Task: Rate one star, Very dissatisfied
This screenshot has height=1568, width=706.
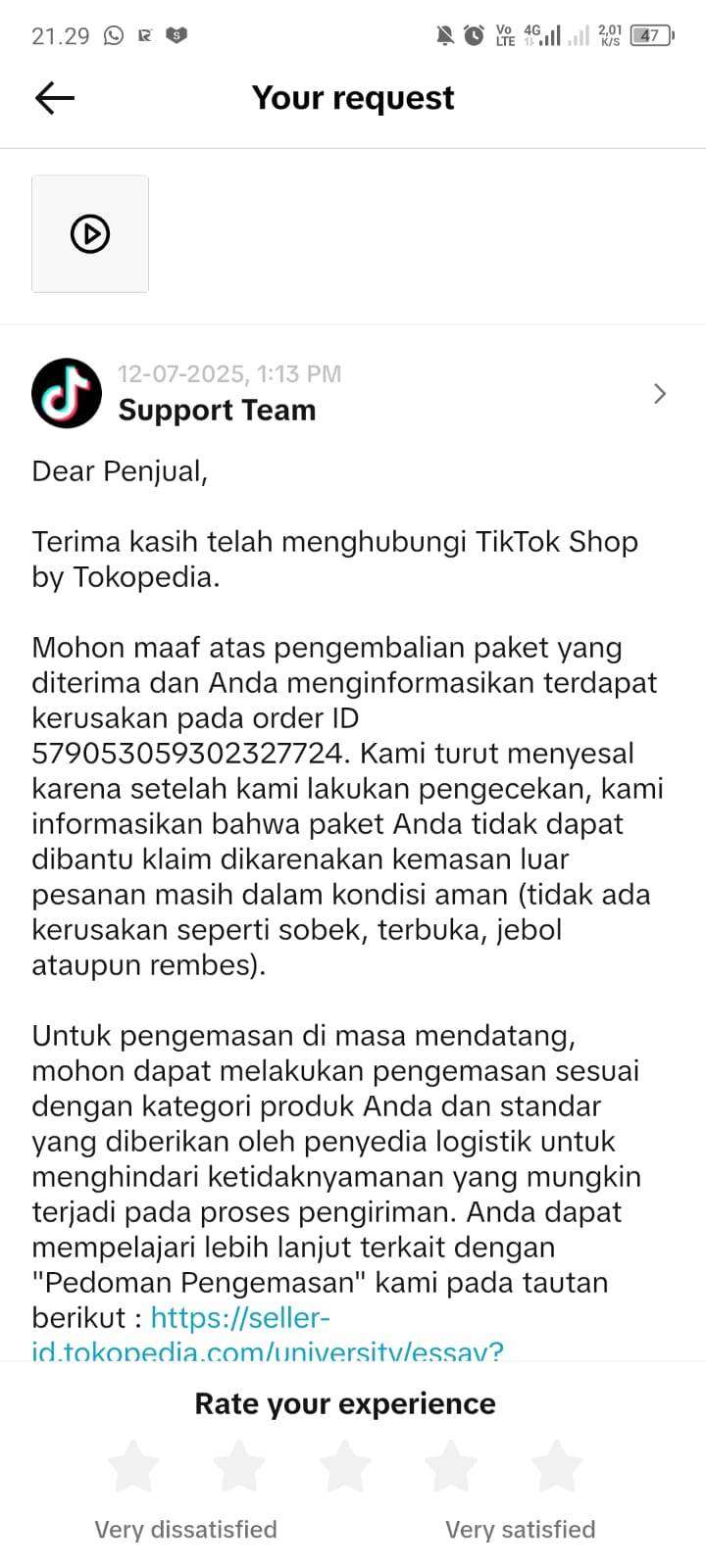Action: pos(133,1466)
